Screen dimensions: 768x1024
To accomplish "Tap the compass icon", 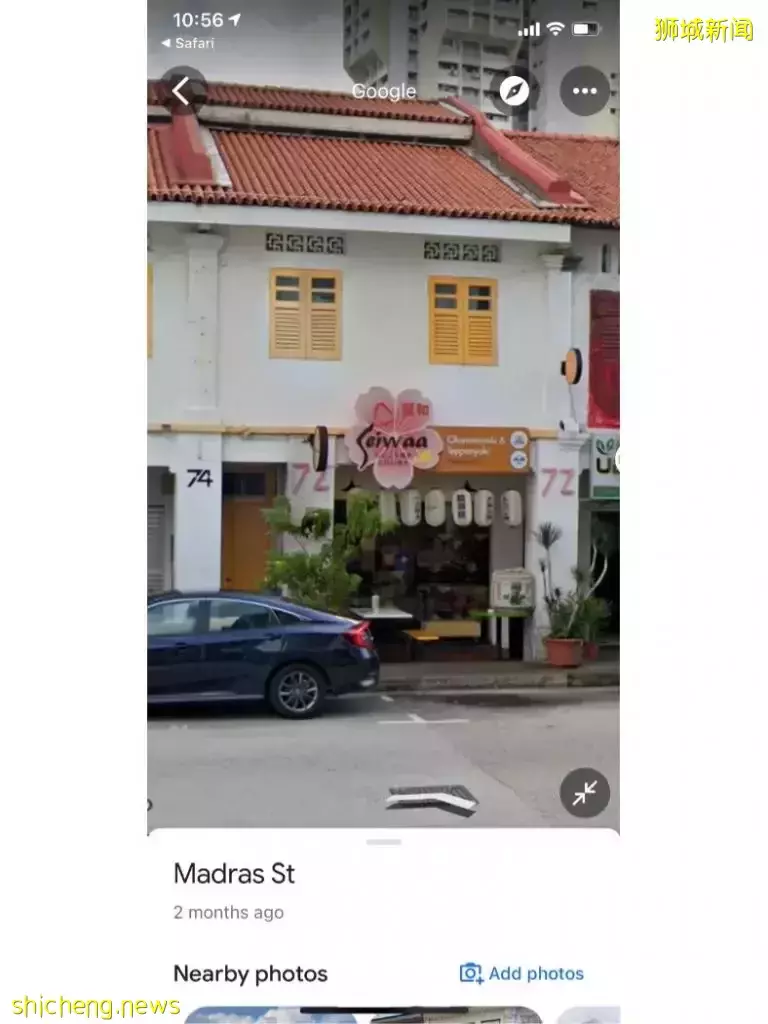I will [513, 91].
